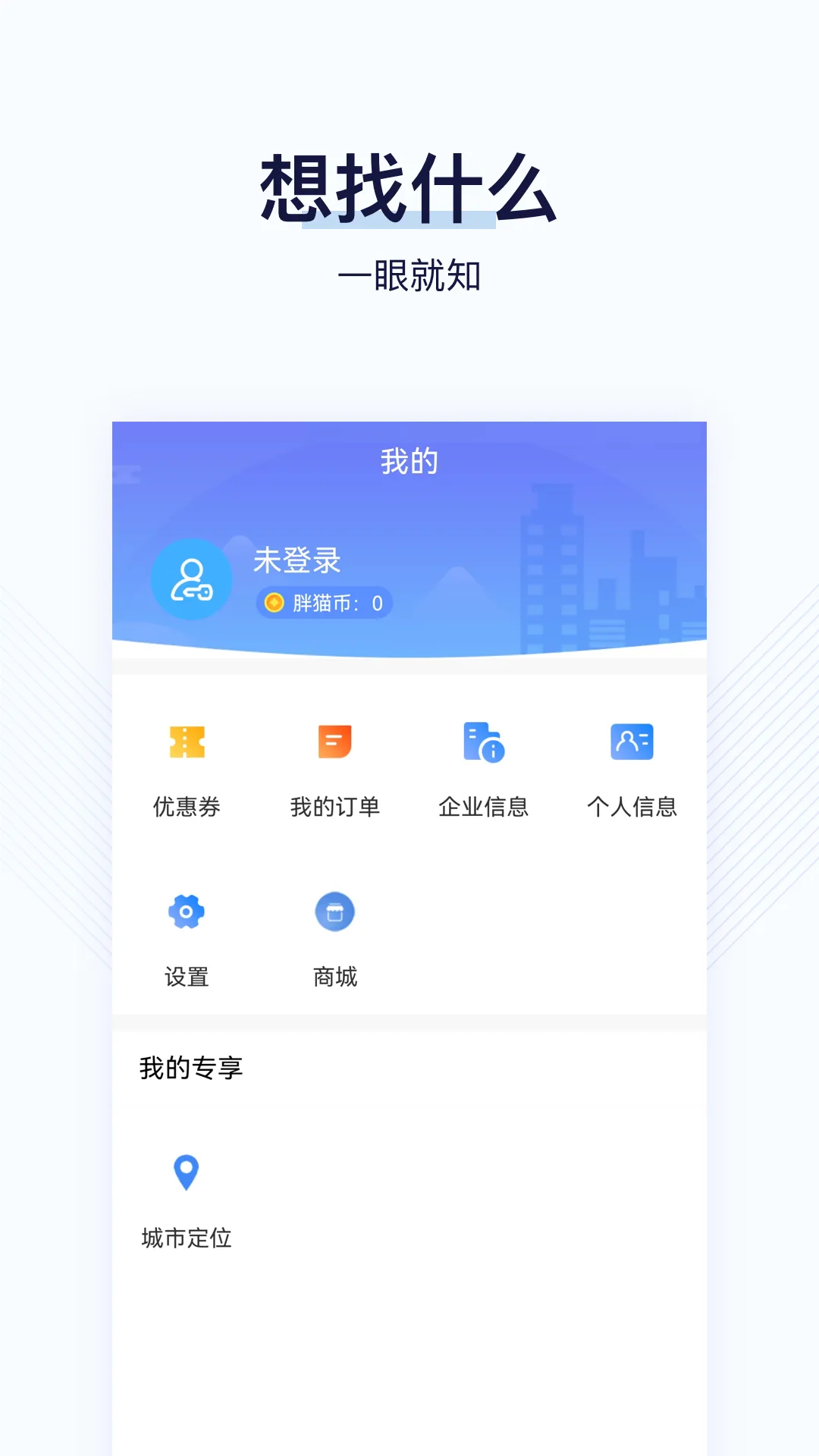Click the profile avatar icon
819x1456 pixels.
(x=192, y=579)
